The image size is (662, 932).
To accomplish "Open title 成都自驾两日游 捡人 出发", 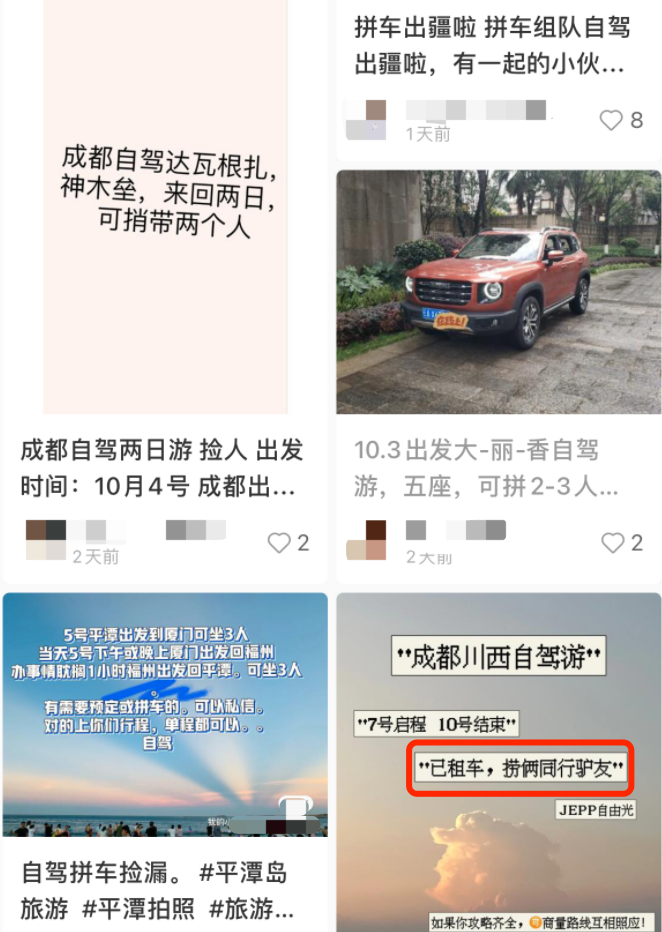I will click(162, 469).
